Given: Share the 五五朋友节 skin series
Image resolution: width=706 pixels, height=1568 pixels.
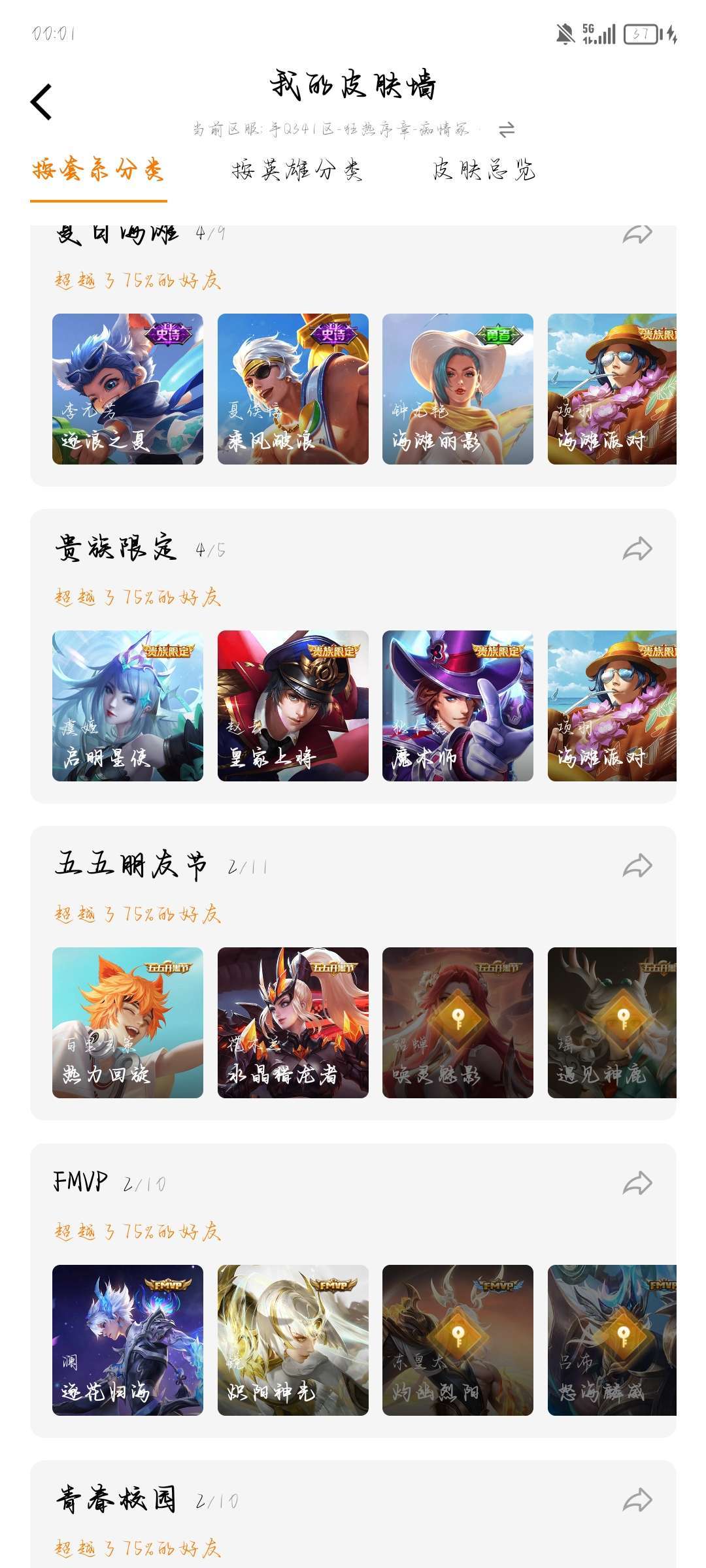Looking at the screenshot, I should click(x=637, y=866).
